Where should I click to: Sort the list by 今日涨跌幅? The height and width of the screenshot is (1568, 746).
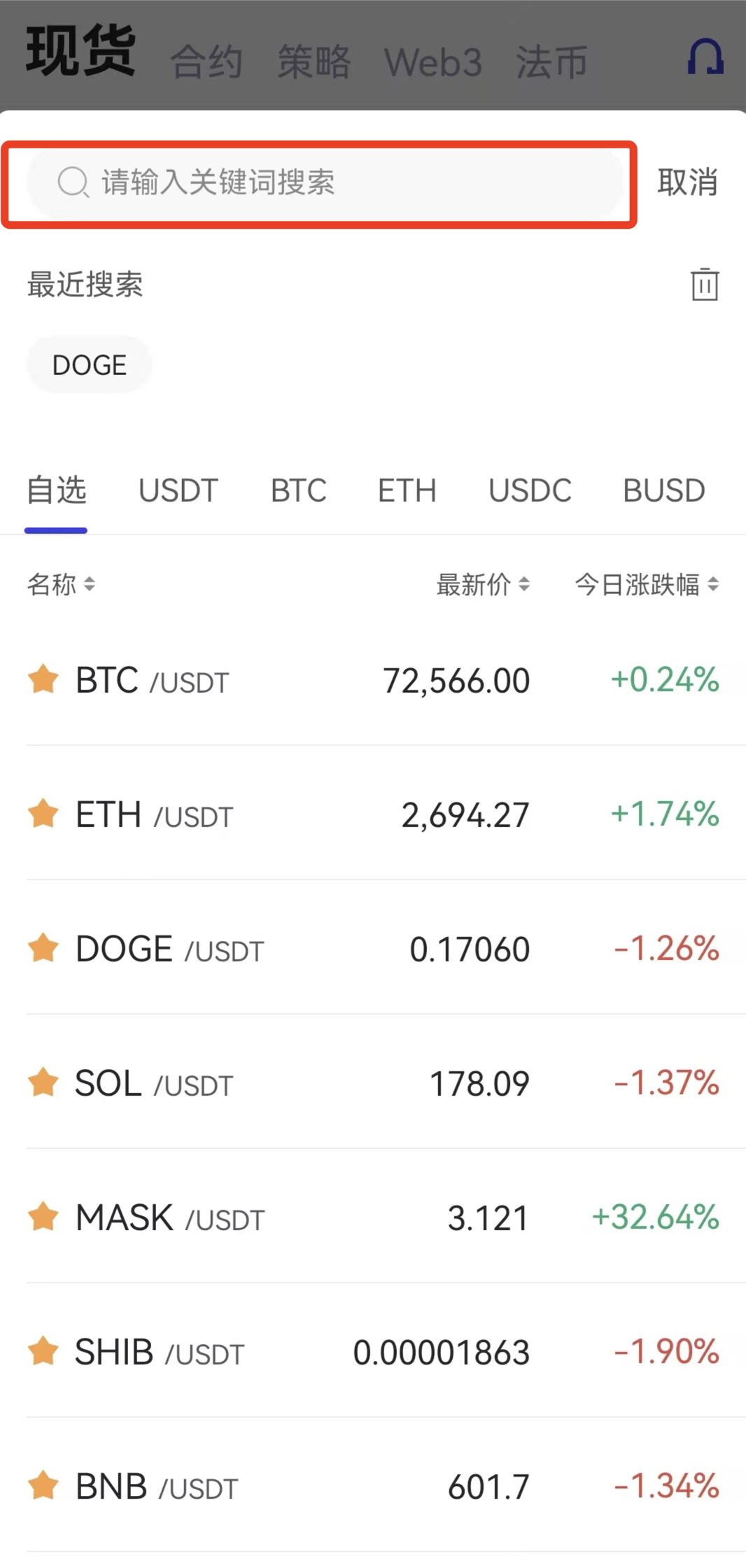647,584
